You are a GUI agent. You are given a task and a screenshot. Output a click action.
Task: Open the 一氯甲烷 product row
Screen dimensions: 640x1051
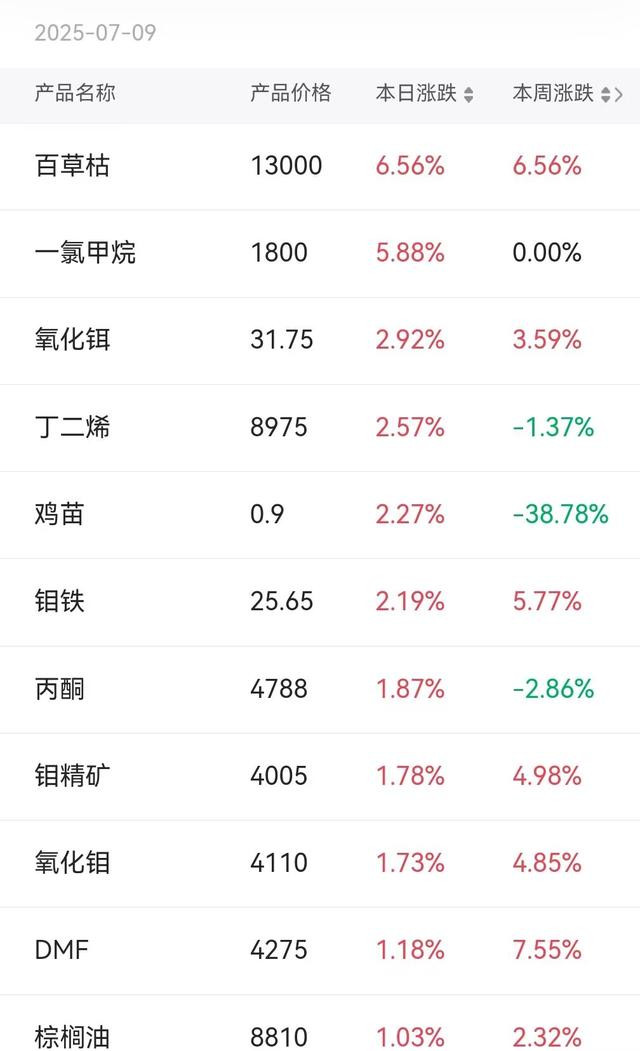(x=320, y=253)
